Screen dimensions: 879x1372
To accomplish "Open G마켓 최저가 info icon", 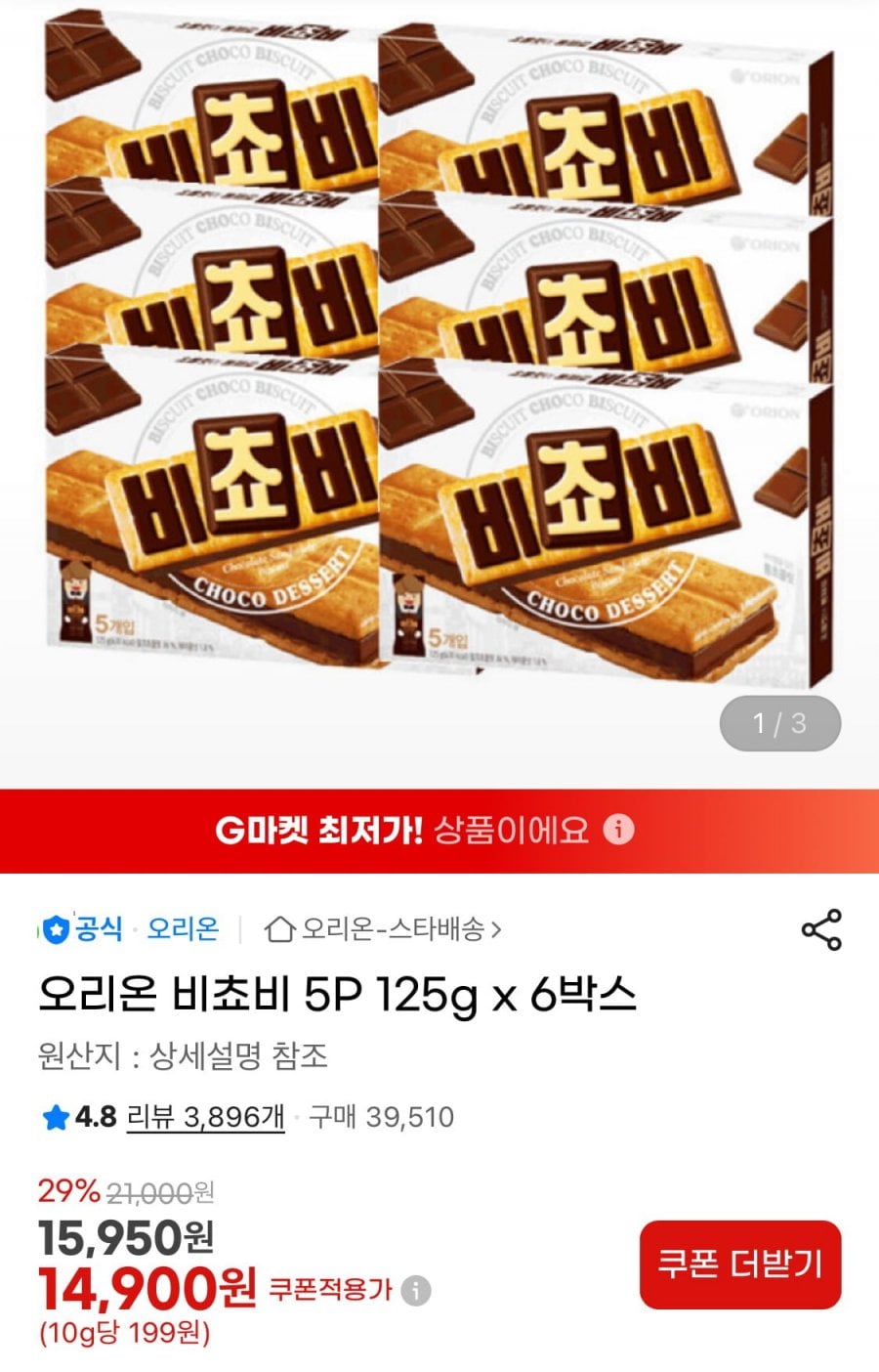I will click(618, 830).
